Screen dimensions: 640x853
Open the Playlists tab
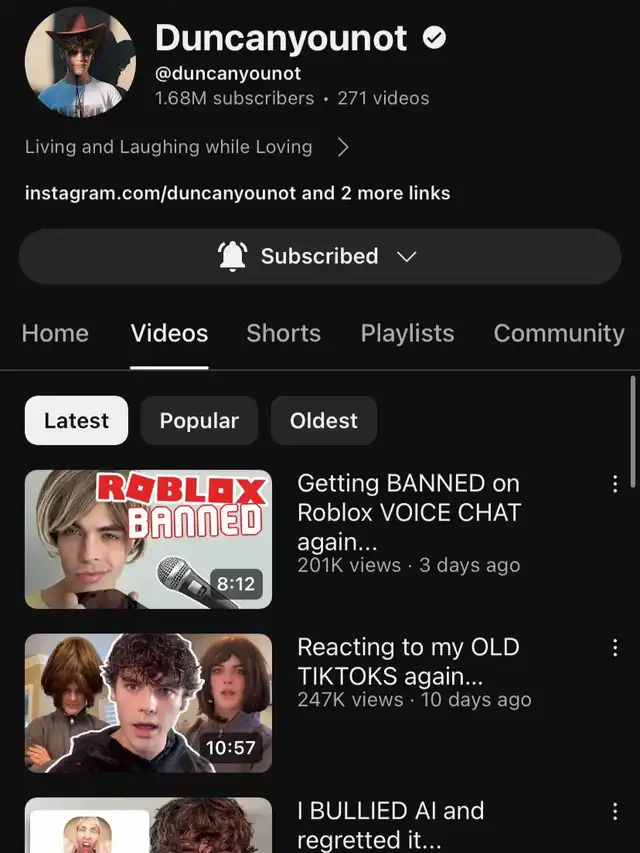407,334
